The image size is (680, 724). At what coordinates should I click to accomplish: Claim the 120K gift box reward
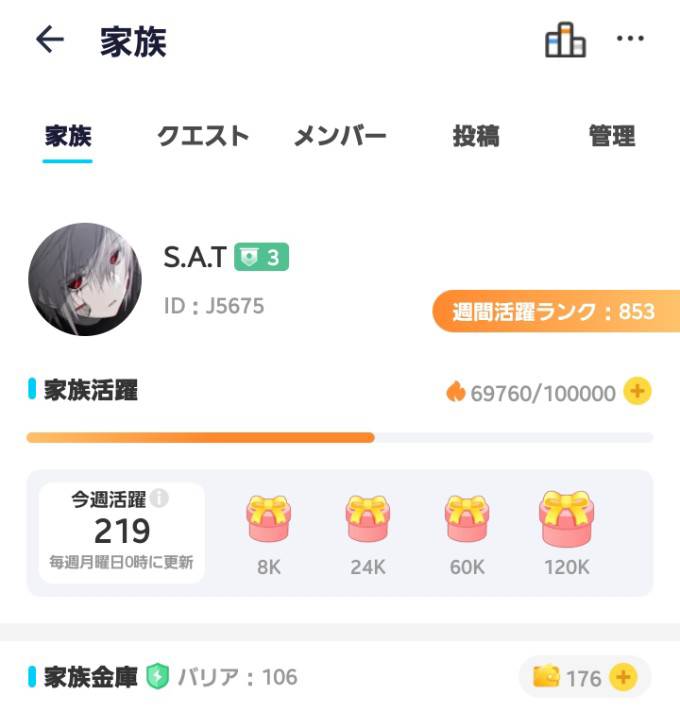pyautogui.click(x=566, y=520)
